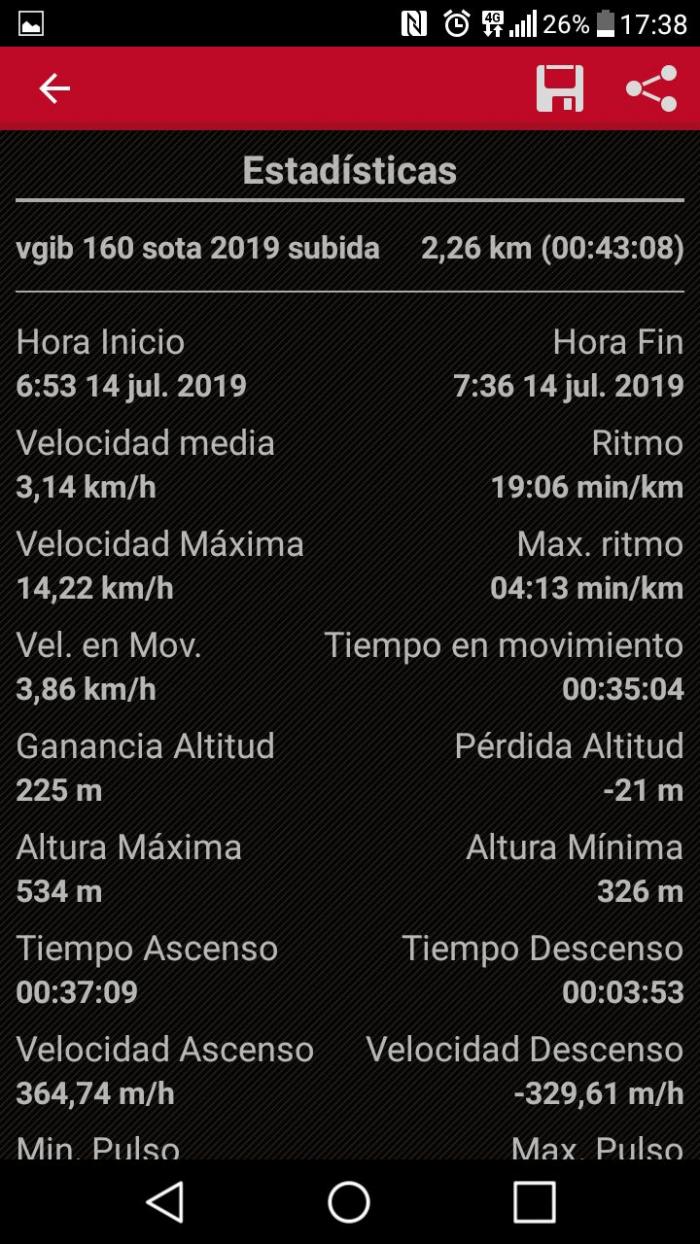Viewport: 700px width, 1244px height.
Task: Go back using the app bar arrow
Action: pyautogui.click(x=54, y=89)
